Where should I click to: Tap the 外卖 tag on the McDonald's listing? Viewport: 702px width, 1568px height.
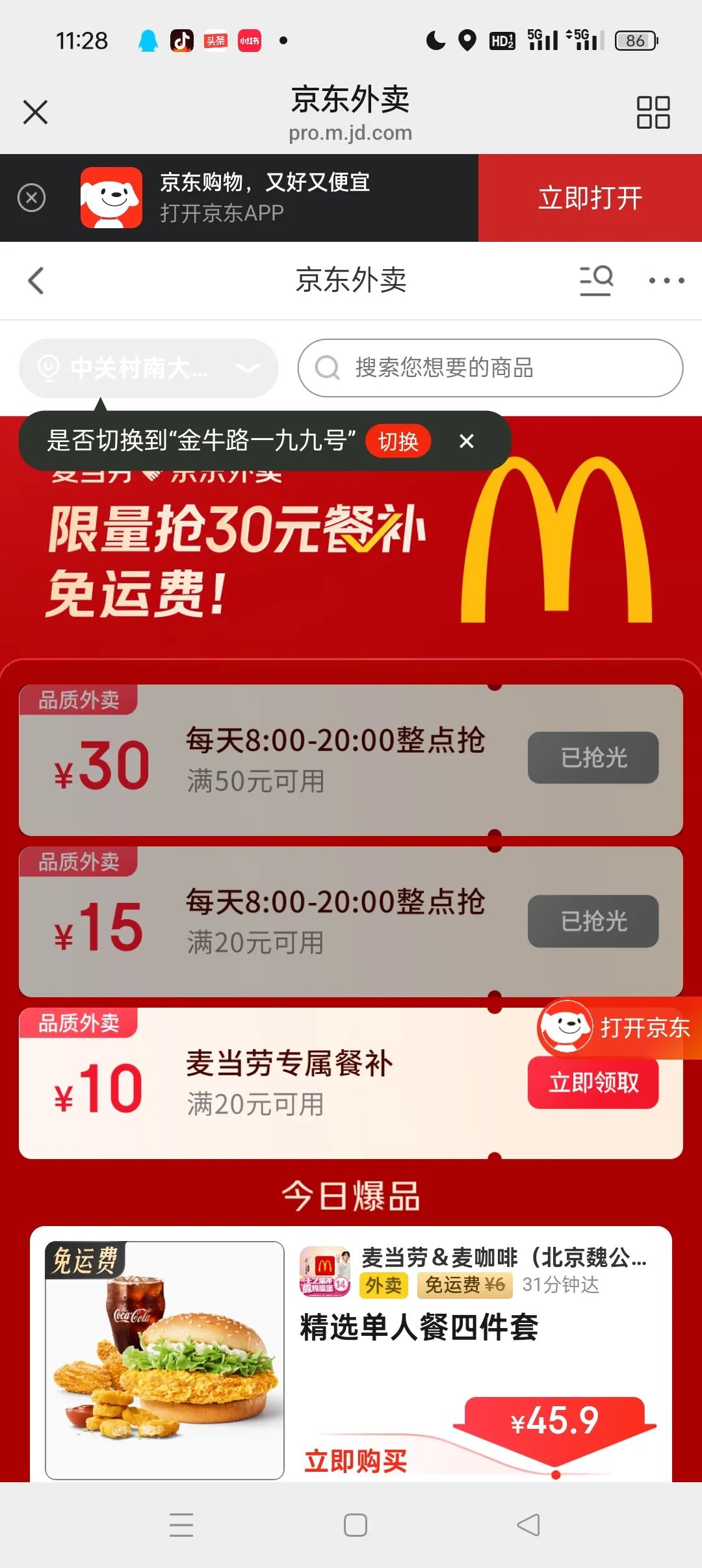point(383,1286)
